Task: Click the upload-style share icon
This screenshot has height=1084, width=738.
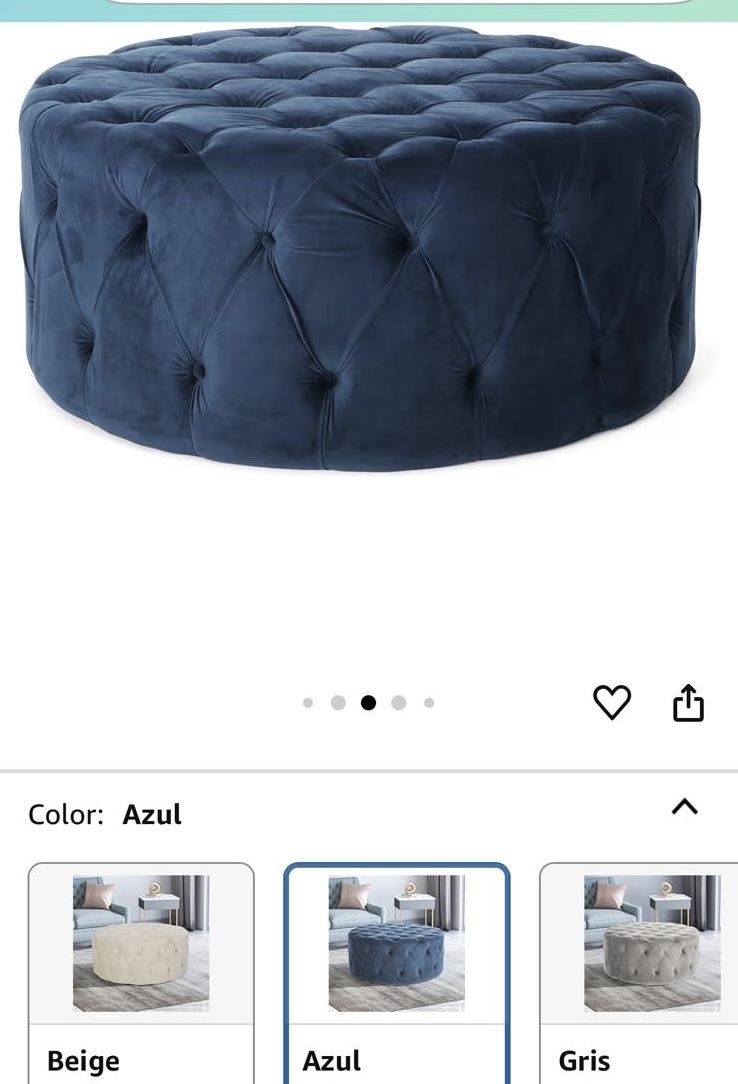Action: point(689,701)
